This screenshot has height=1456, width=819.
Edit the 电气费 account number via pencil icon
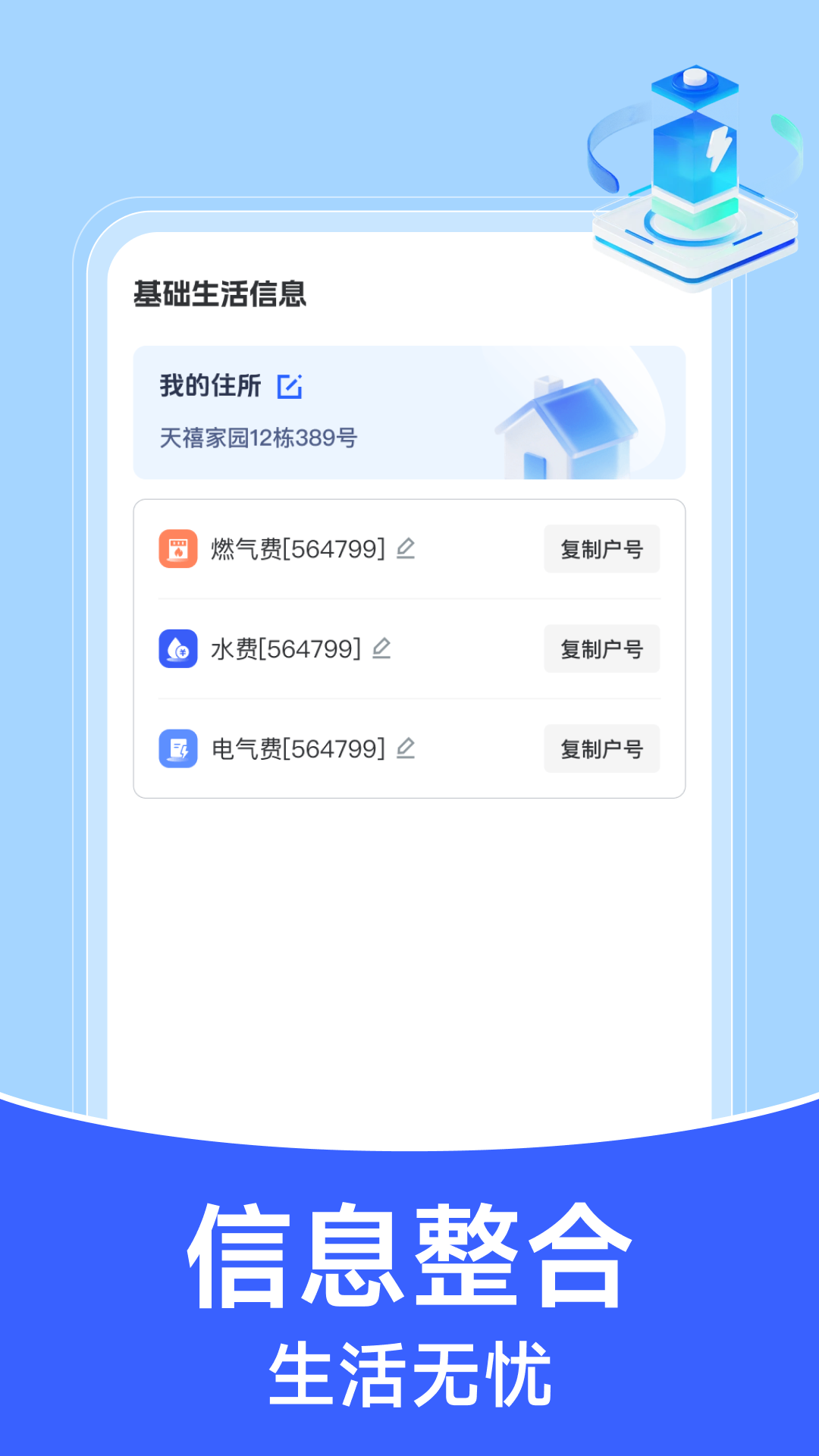[x=407, y=749]
